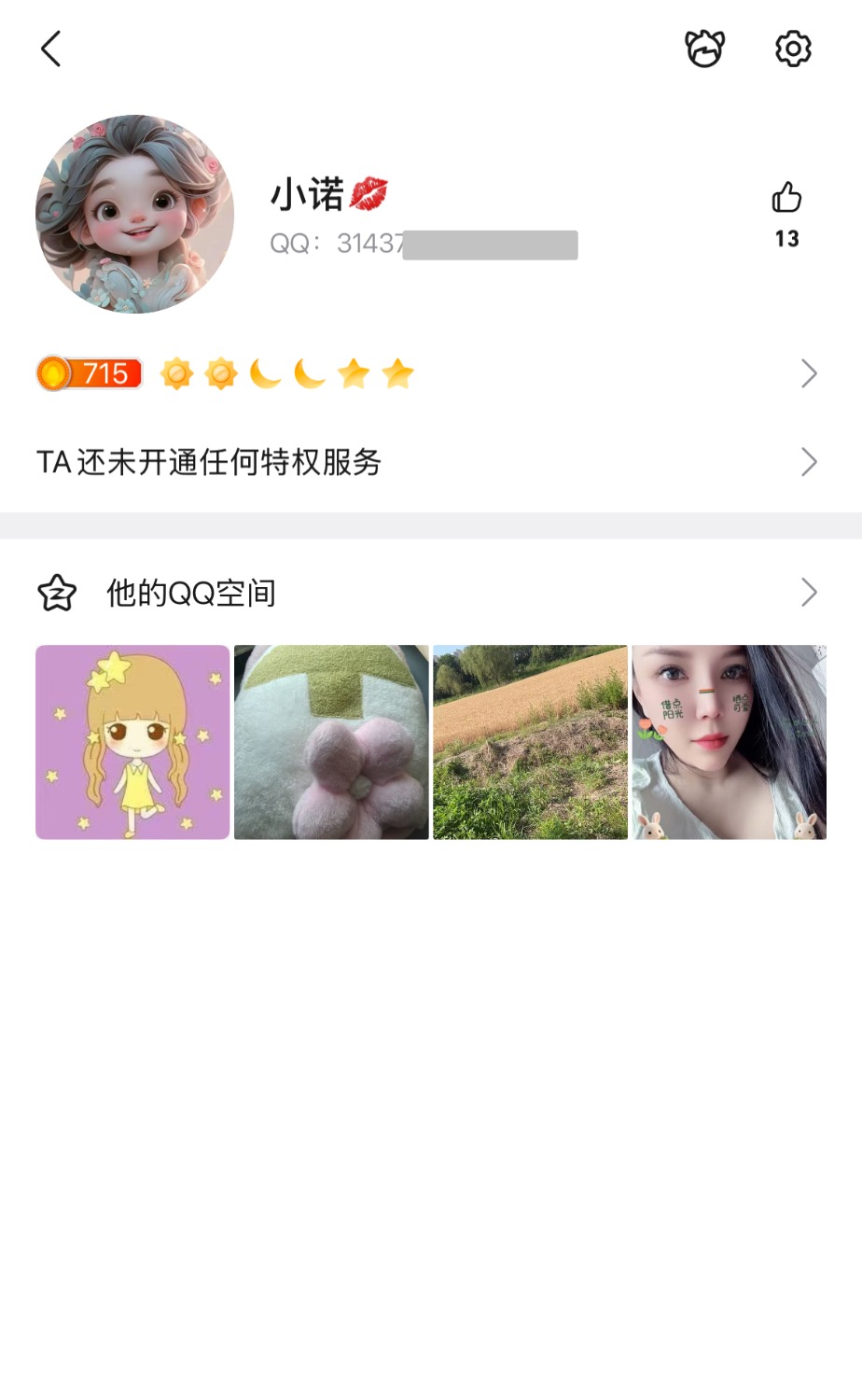Open the level 715 details row

[x=429, y=374]
